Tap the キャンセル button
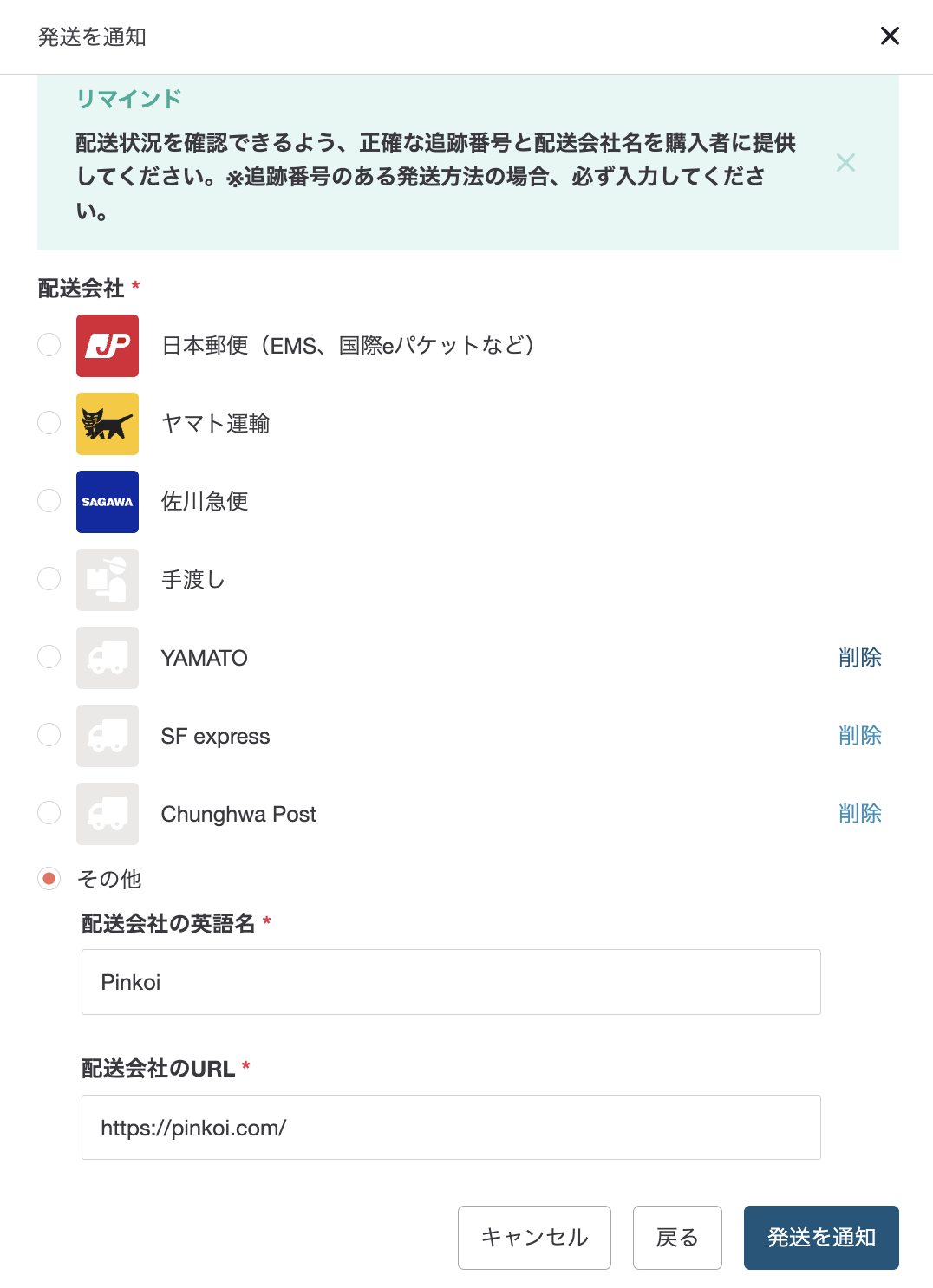 coord(534,1238)
